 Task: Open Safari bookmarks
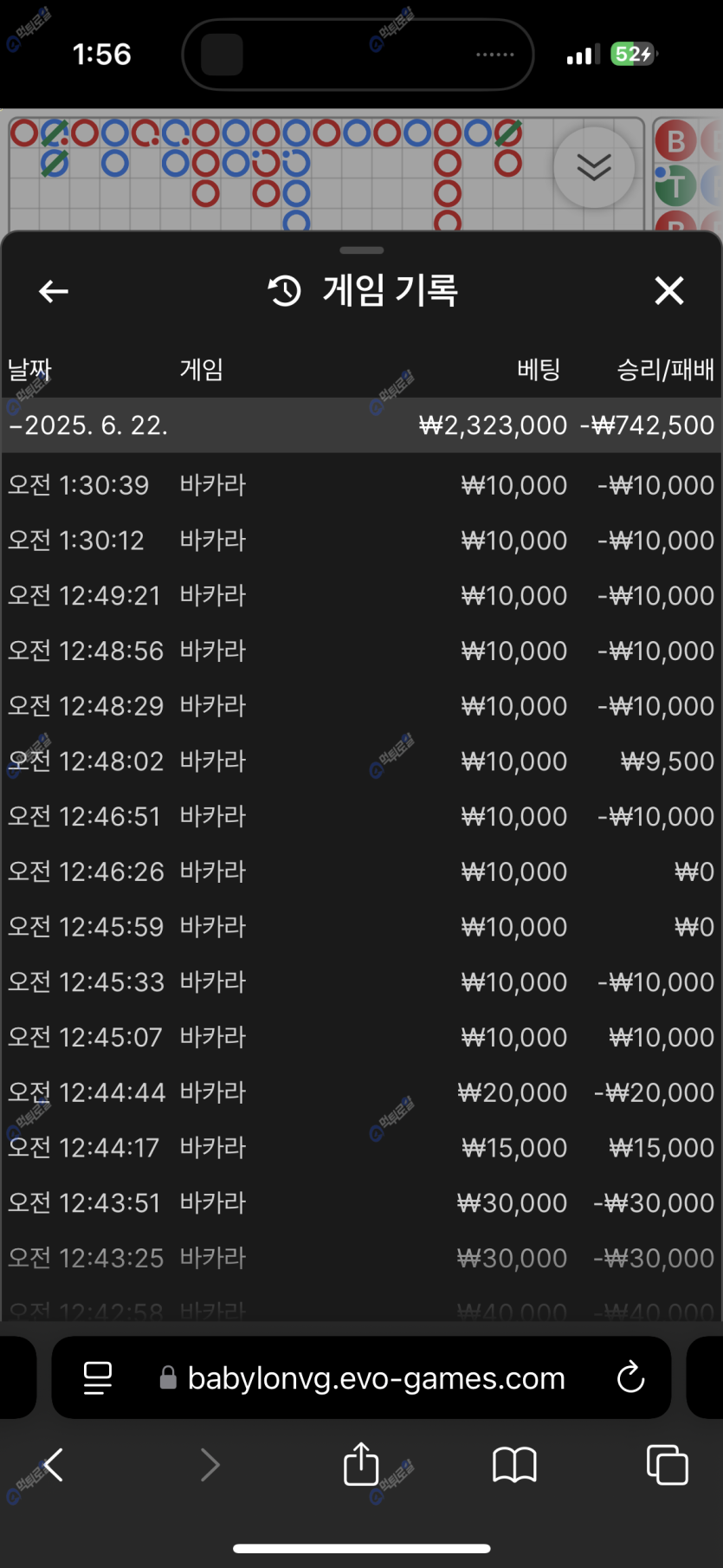(514, 1466)
